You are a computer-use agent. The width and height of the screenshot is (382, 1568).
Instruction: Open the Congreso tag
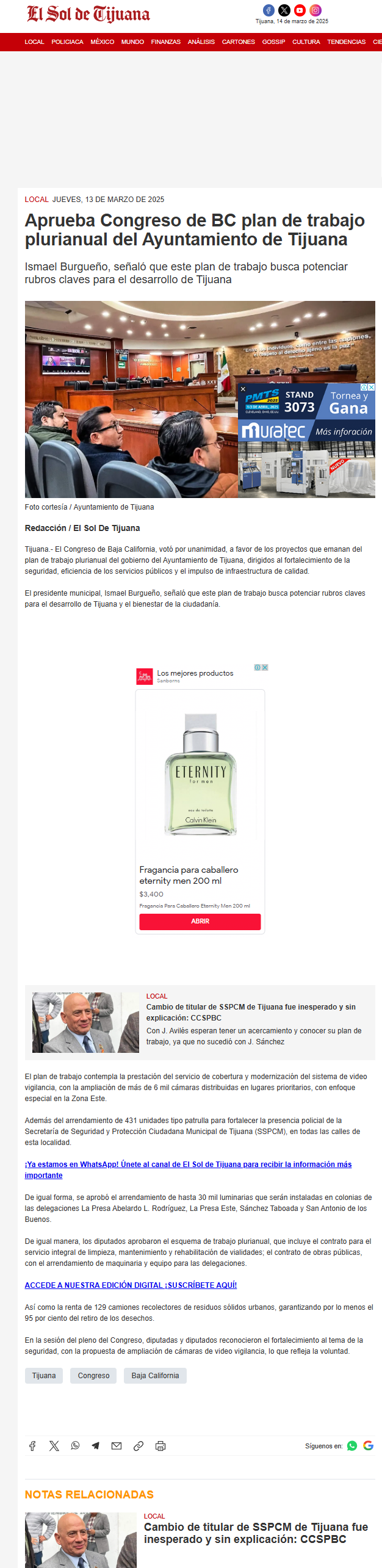(93, 1375)
